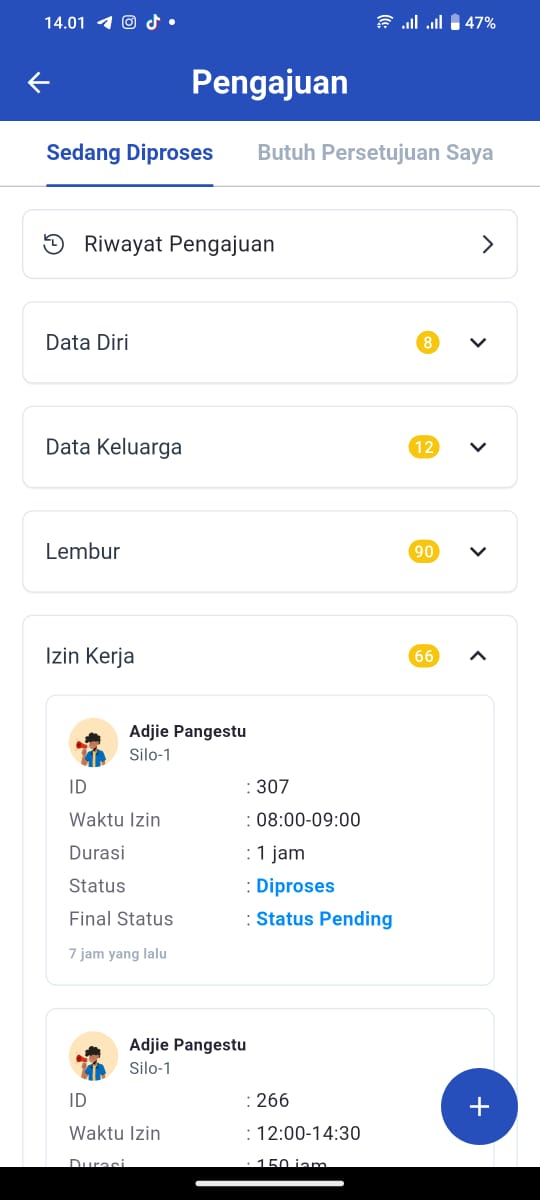Expand the Lembur section
The width and height of the screenshot is (540, 1200).
click(270, 551)
